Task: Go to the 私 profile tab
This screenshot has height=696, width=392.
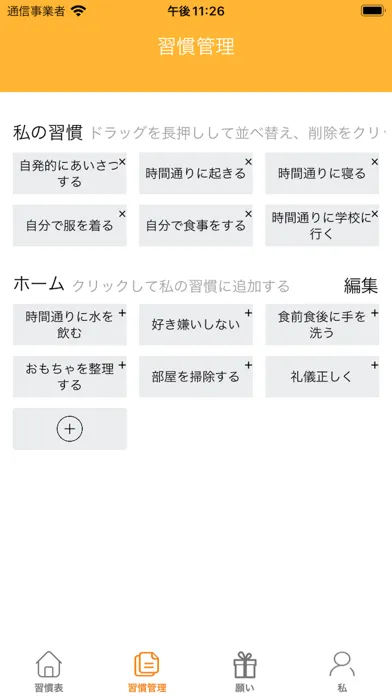Action: coord(342,672)
